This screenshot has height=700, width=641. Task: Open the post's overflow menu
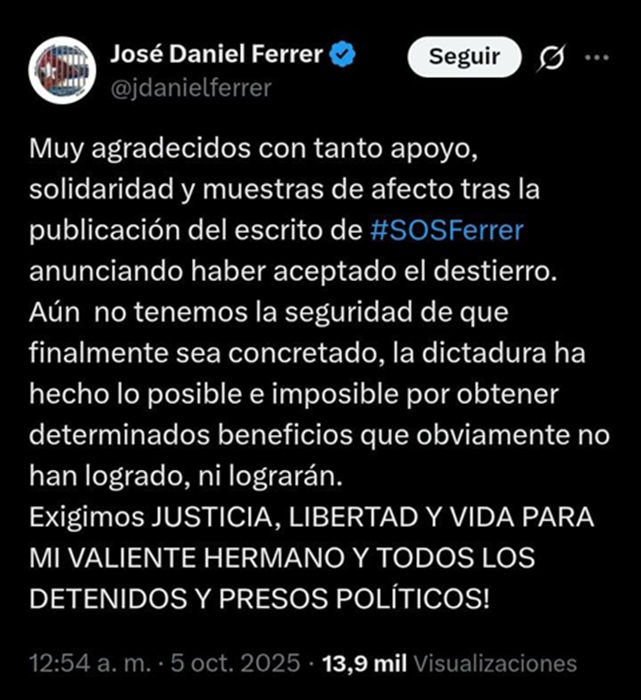pyautogui.click(x=596, y=58)
